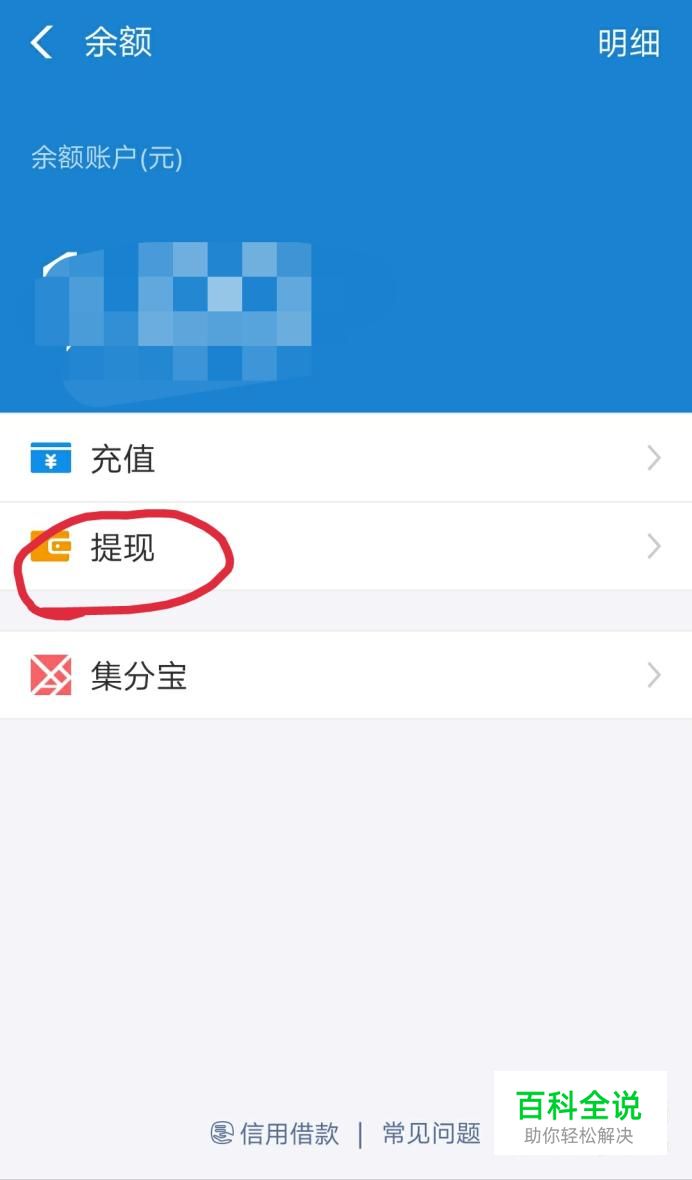Open the 常见问题 FAQ link

432,1134
